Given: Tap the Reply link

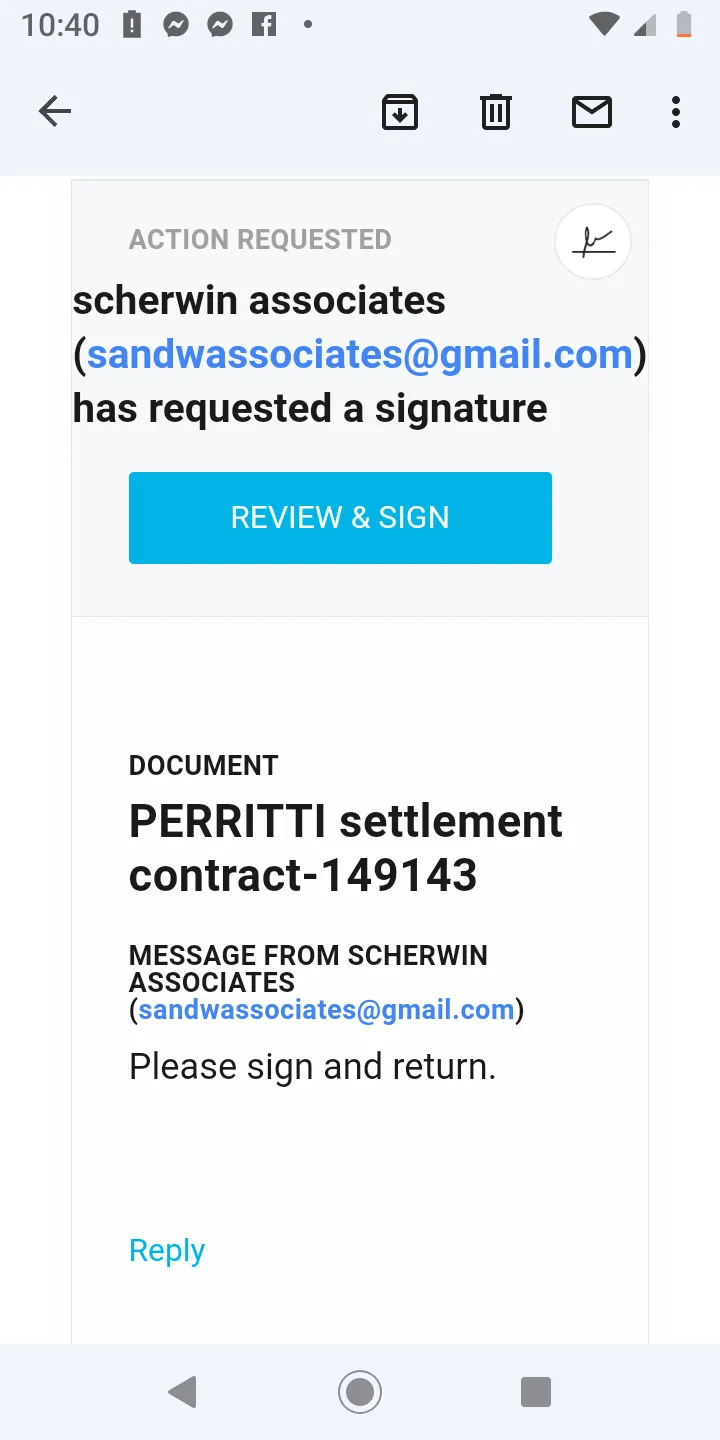Looking at the screenshot, I should click(x=167, y=1251).
